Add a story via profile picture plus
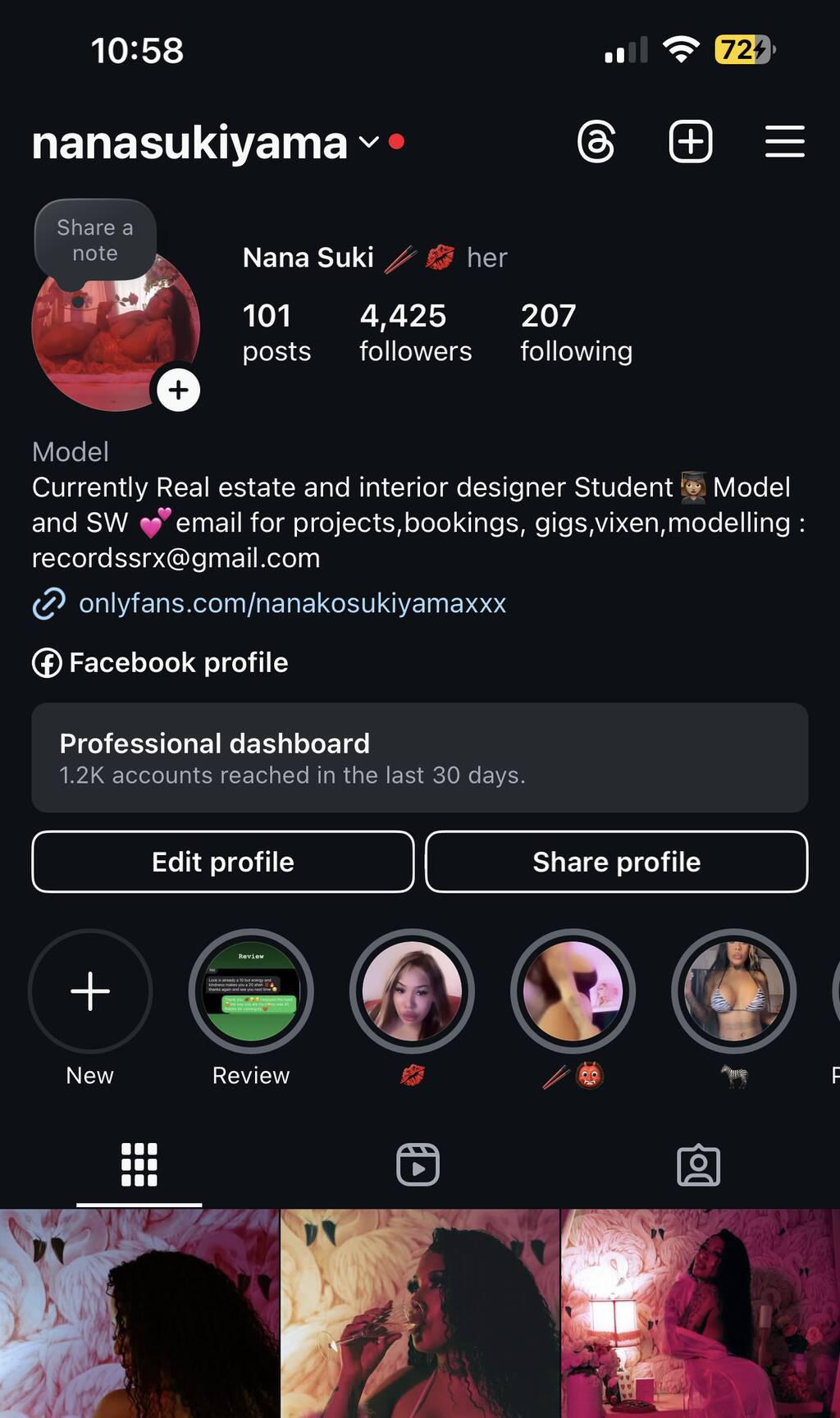This screenshot has width=840, height=1418. point(179,390)
